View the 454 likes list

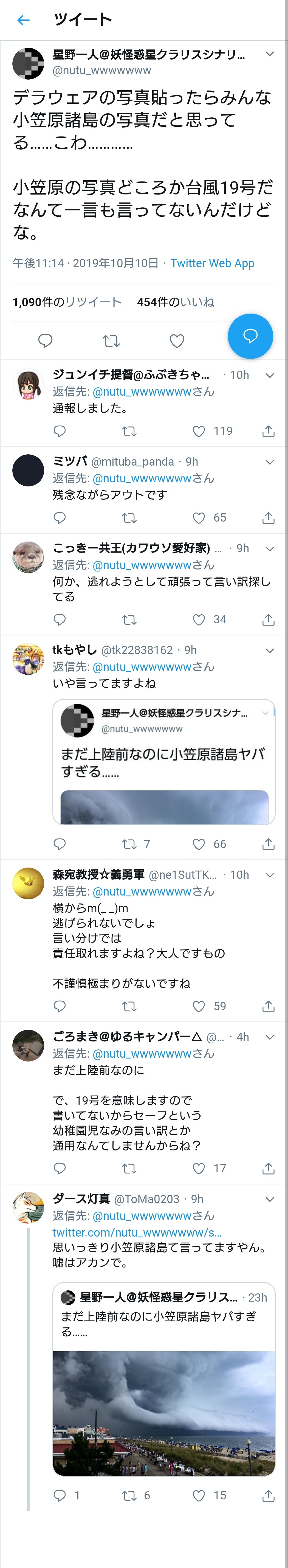[x=175, y=302]
